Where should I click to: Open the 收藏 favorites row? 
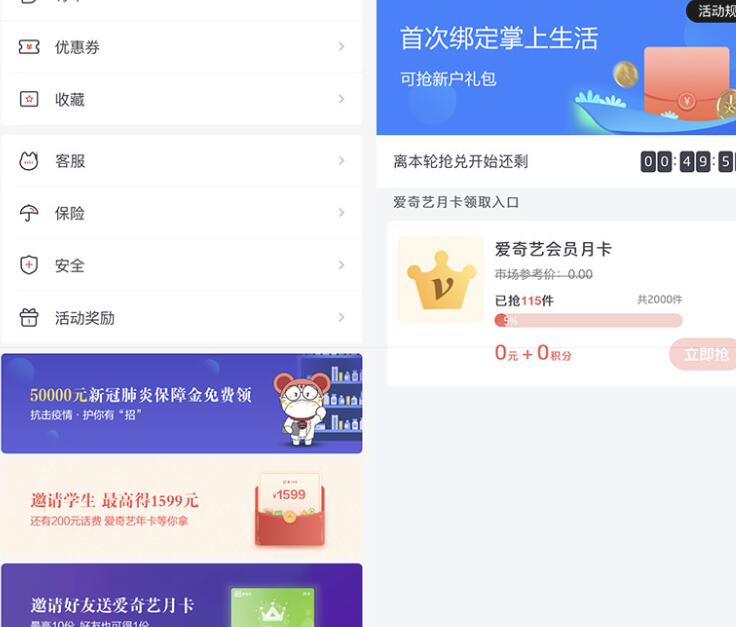pyautogui.click(x=180, y=99)
